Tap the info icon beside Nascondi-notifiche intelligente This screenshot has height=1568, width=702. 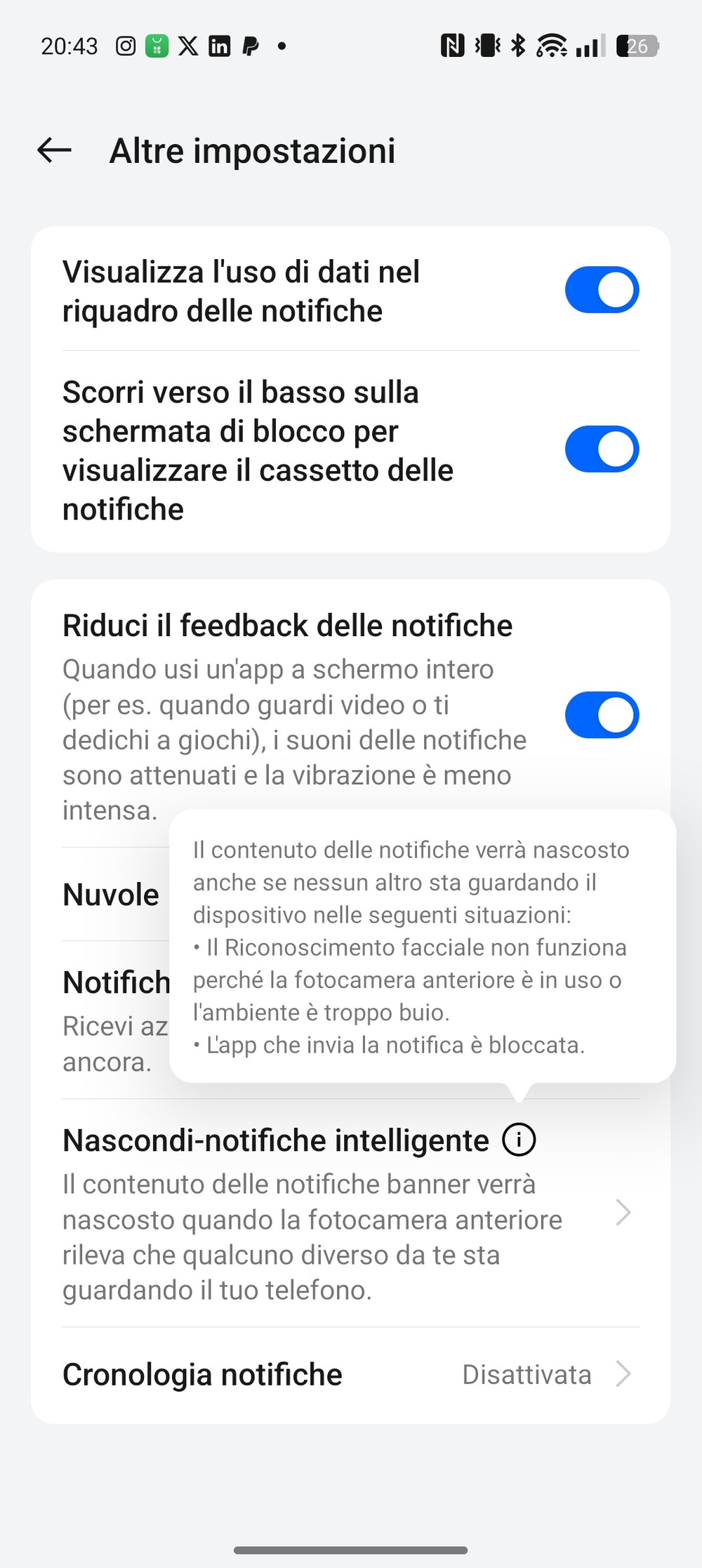(519, 1140)
